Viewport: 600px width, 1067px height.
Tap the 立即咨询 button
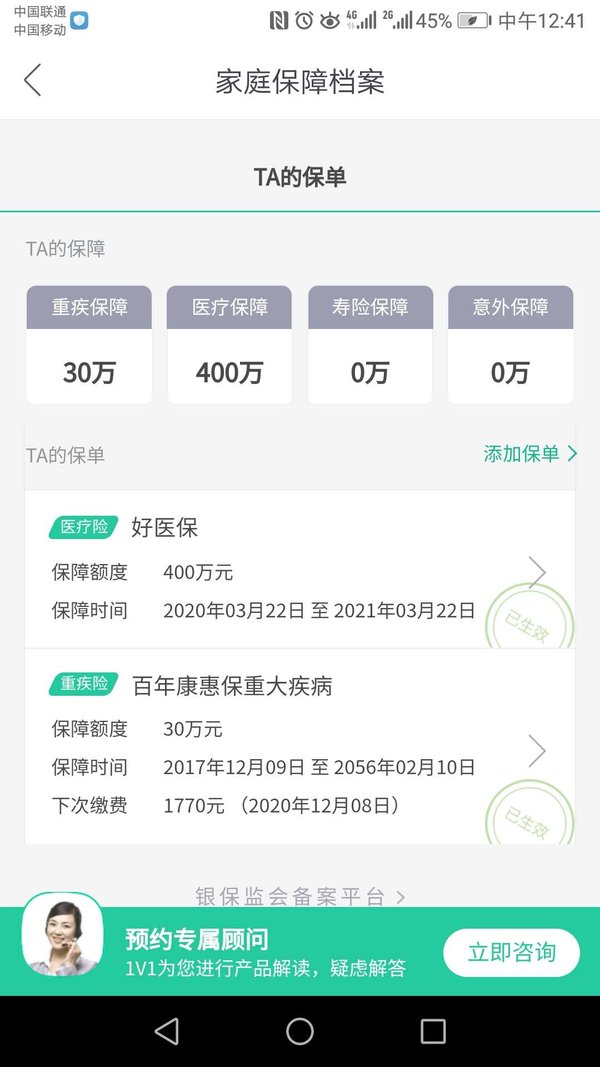click(511, 952)
